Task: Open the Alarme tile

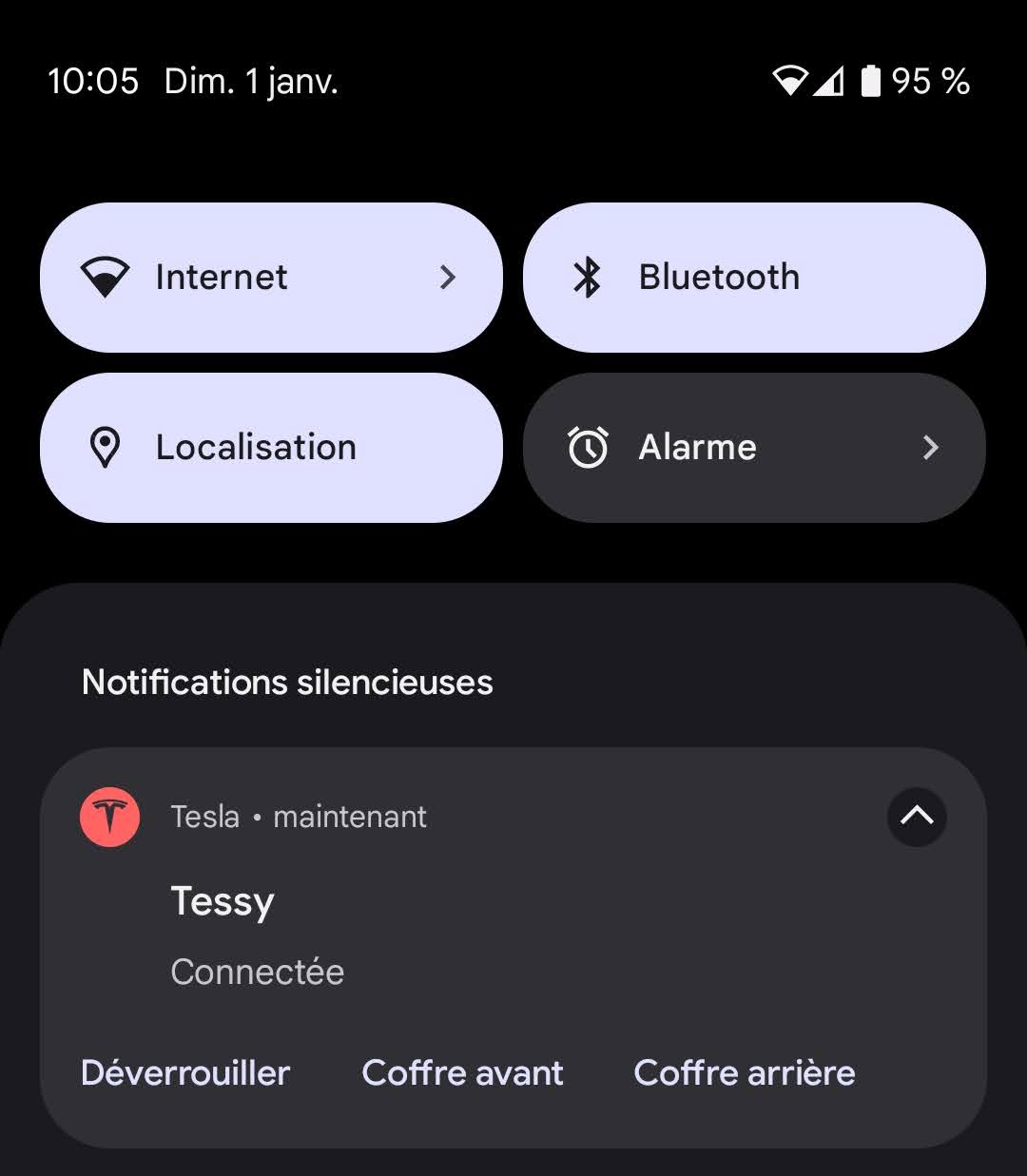Action: coord(754,448)
